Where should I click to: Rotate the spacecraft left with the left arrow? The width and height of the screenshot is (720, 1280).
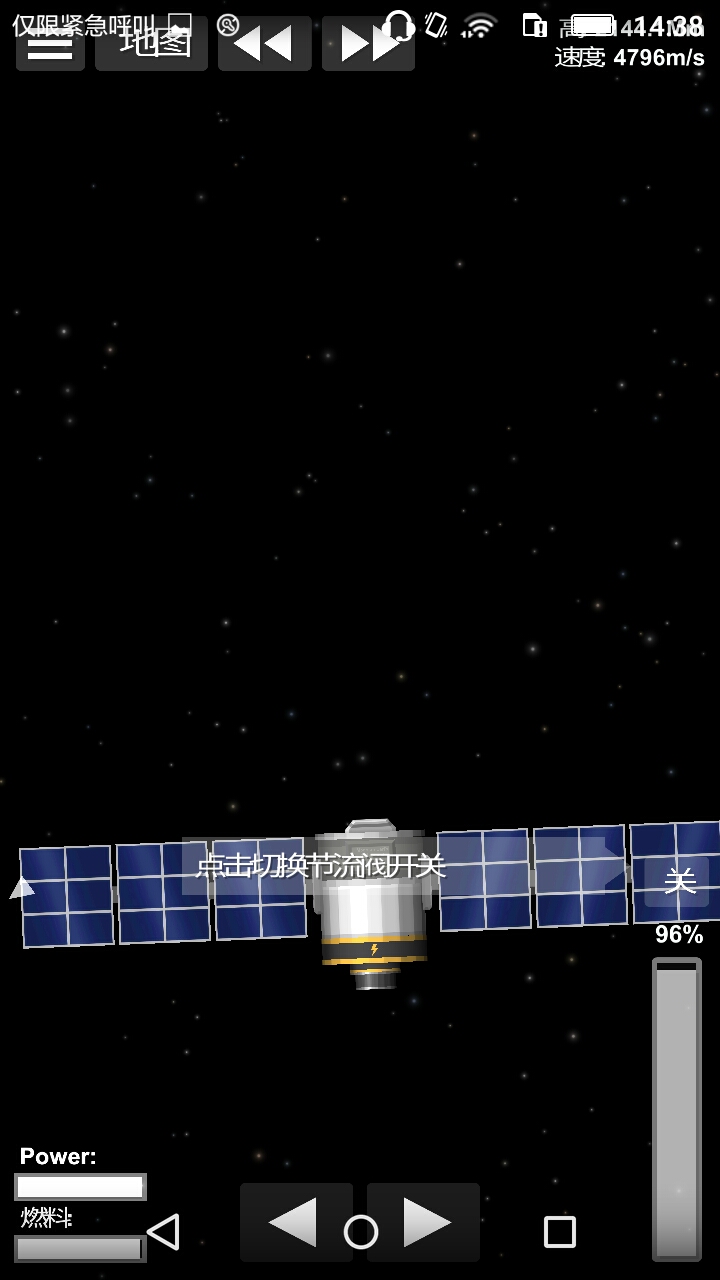click(x=295, y=1222)
